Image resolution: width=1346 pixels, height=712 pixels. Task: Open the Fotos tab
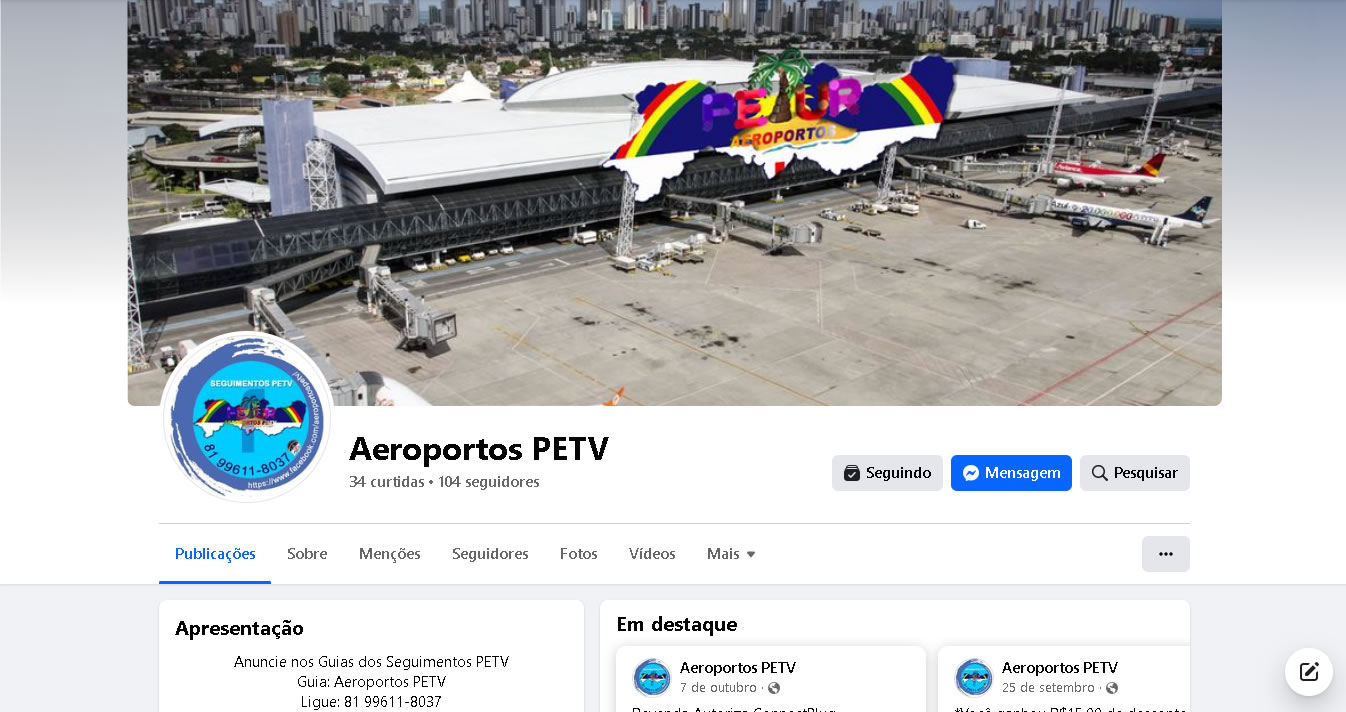578,554
